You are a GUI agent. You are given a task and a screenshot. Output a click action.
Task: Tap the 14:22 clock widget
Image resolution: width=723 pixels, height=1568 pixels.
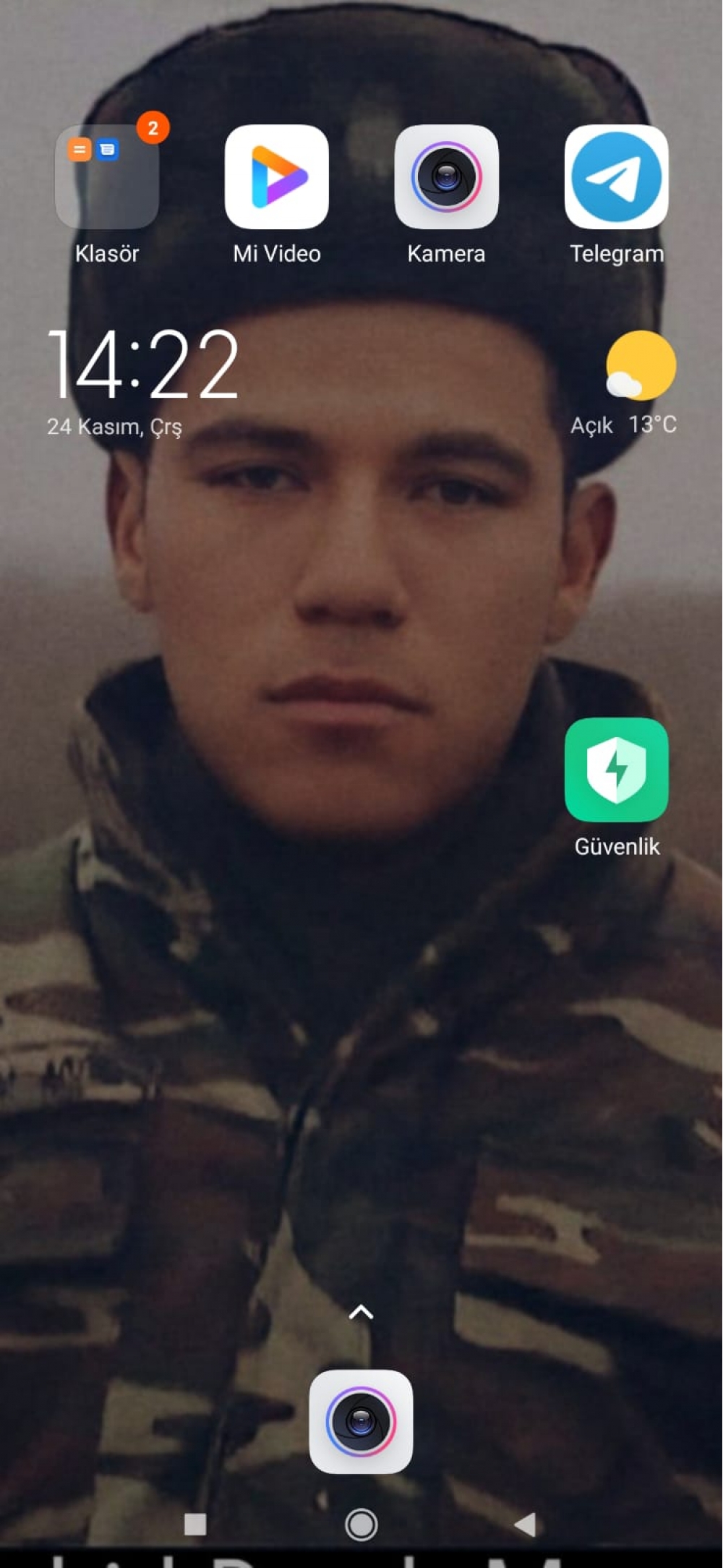(x=143, y=364)
